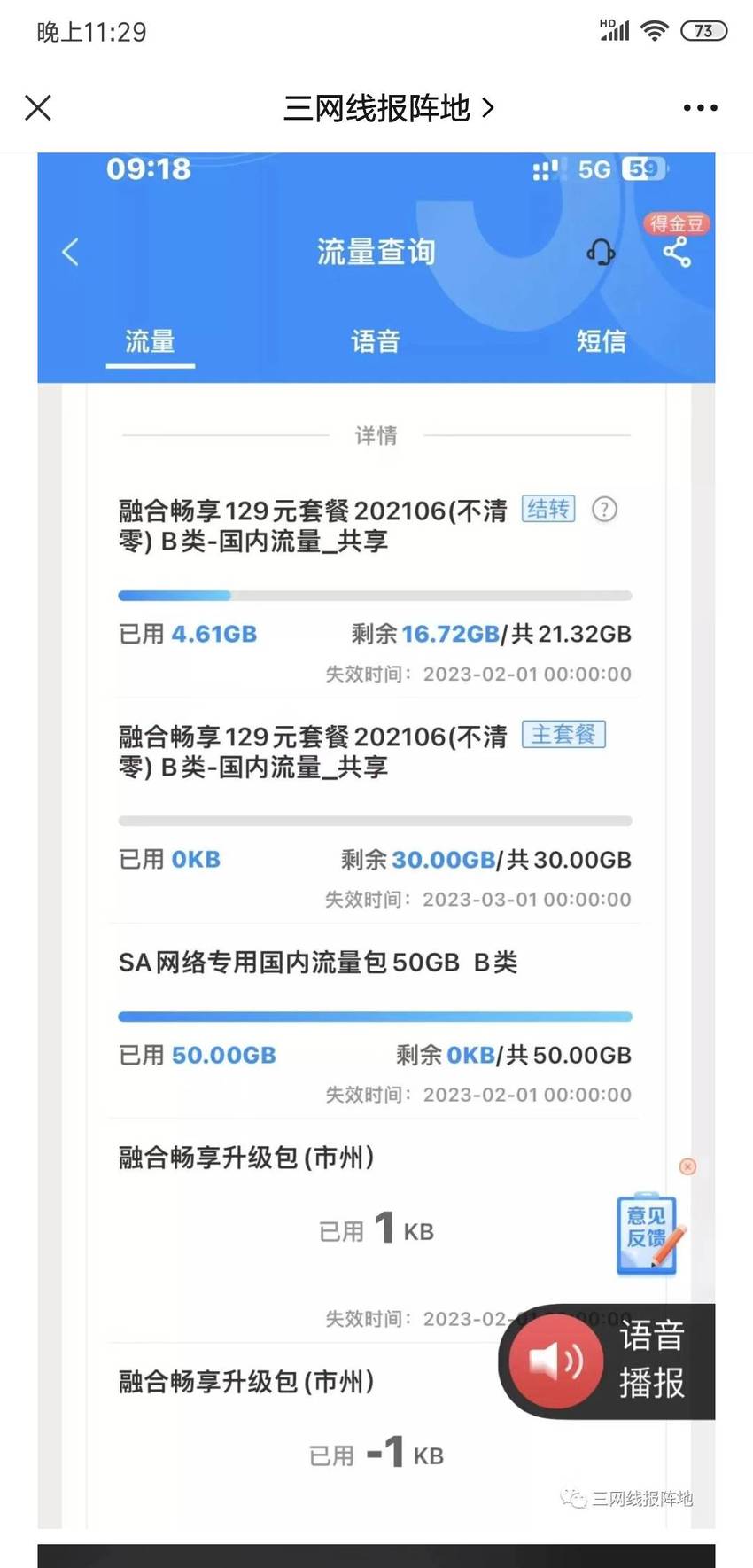Open the three-dot more options menu

[x=700, y=108]
